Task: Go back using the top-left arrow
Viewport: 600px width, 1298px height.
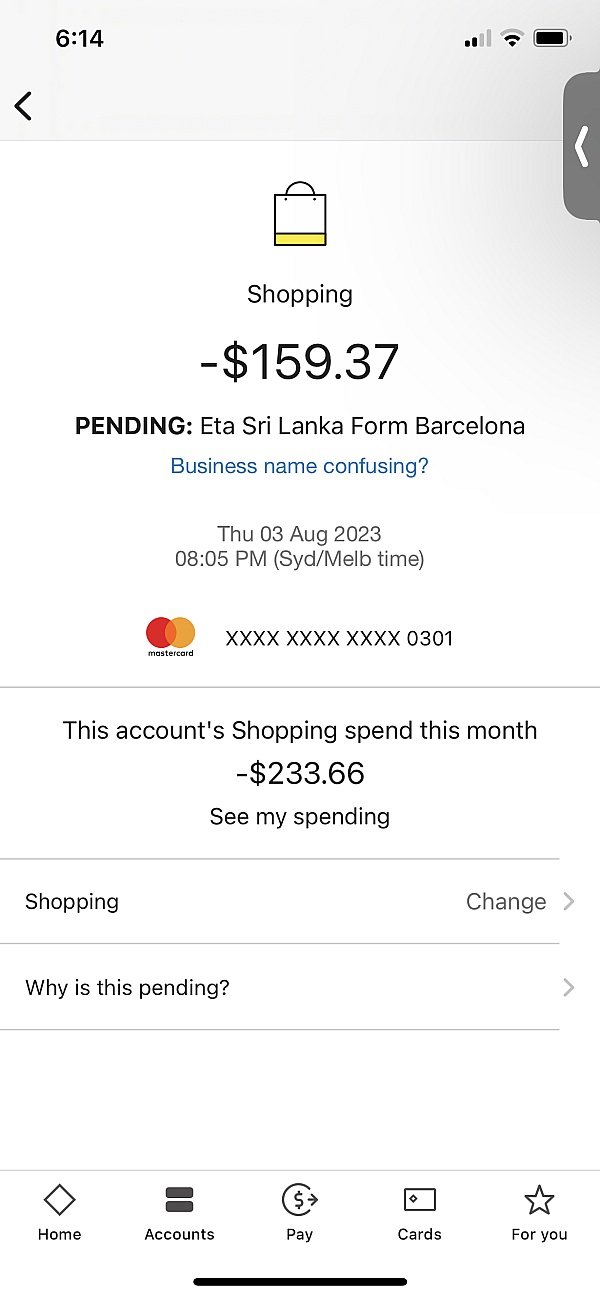Action: pyautogui.click(x=24, y=105)
